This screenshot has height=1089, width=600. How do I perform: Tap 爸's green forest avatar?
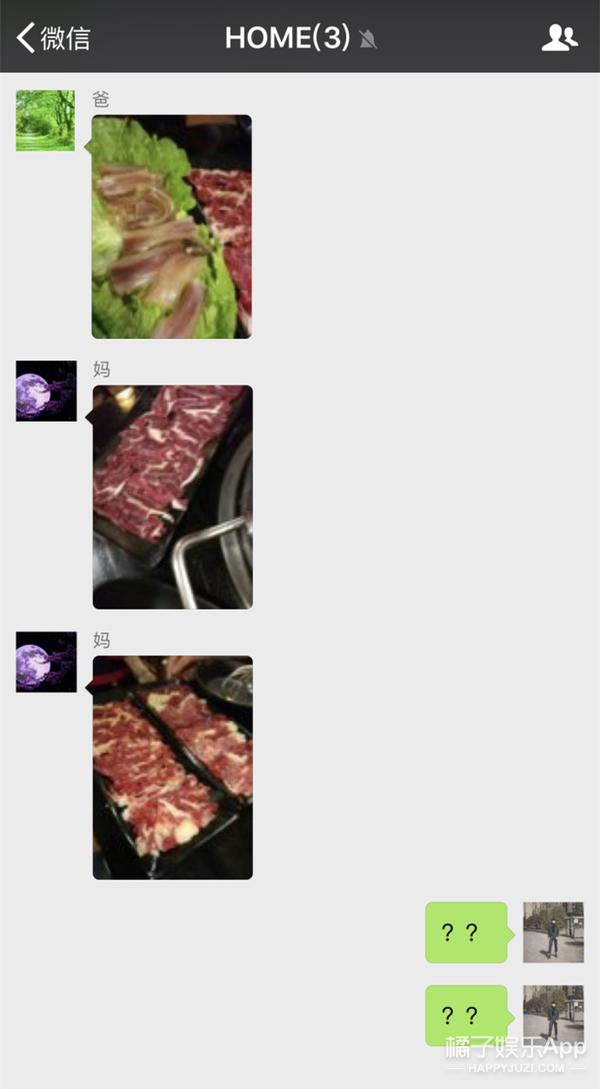45,120
